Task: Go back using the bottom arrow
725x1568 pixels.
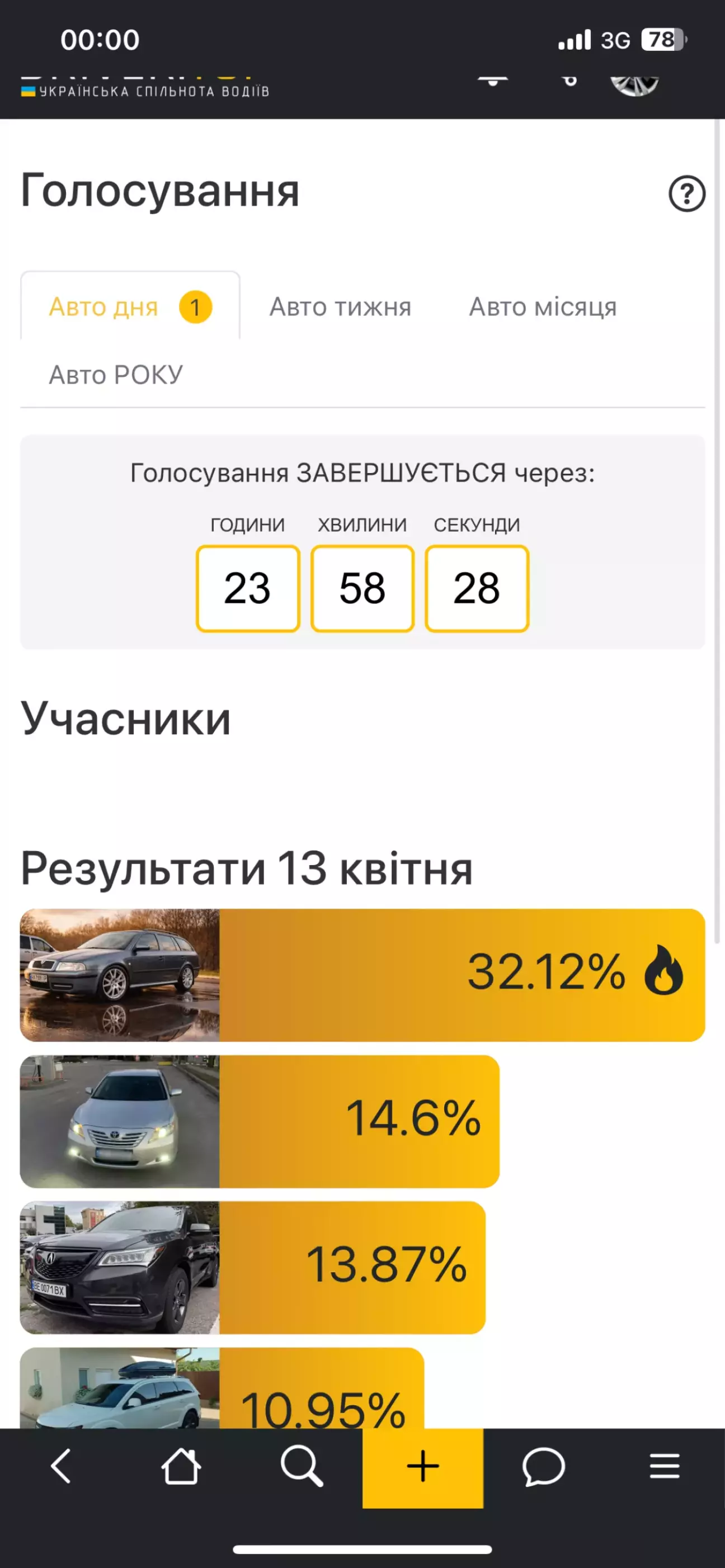Action: tap(60, 1466)
